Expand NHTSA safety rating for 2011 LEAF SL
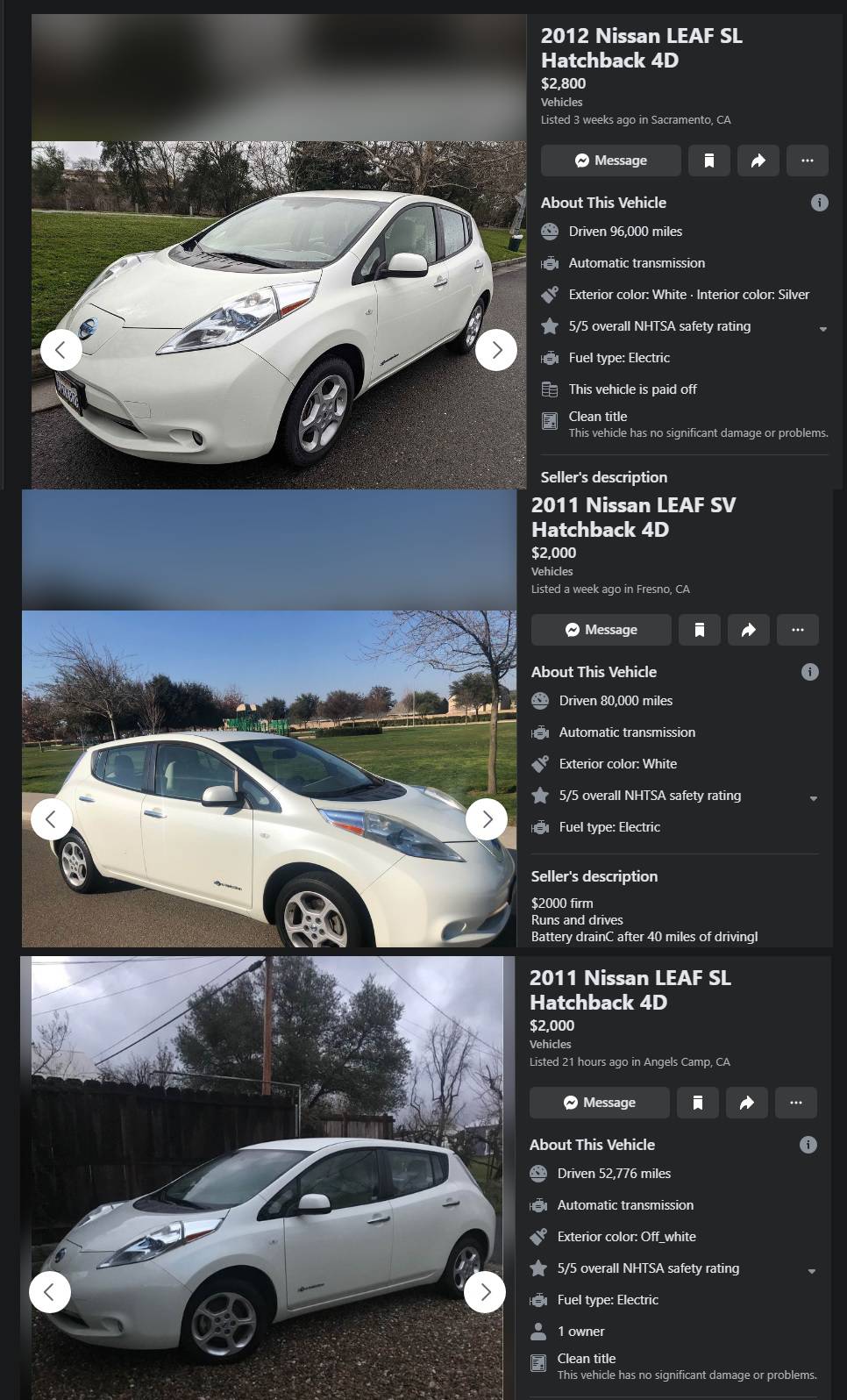Screen dimensions: 847x1400 (811, 1271)
